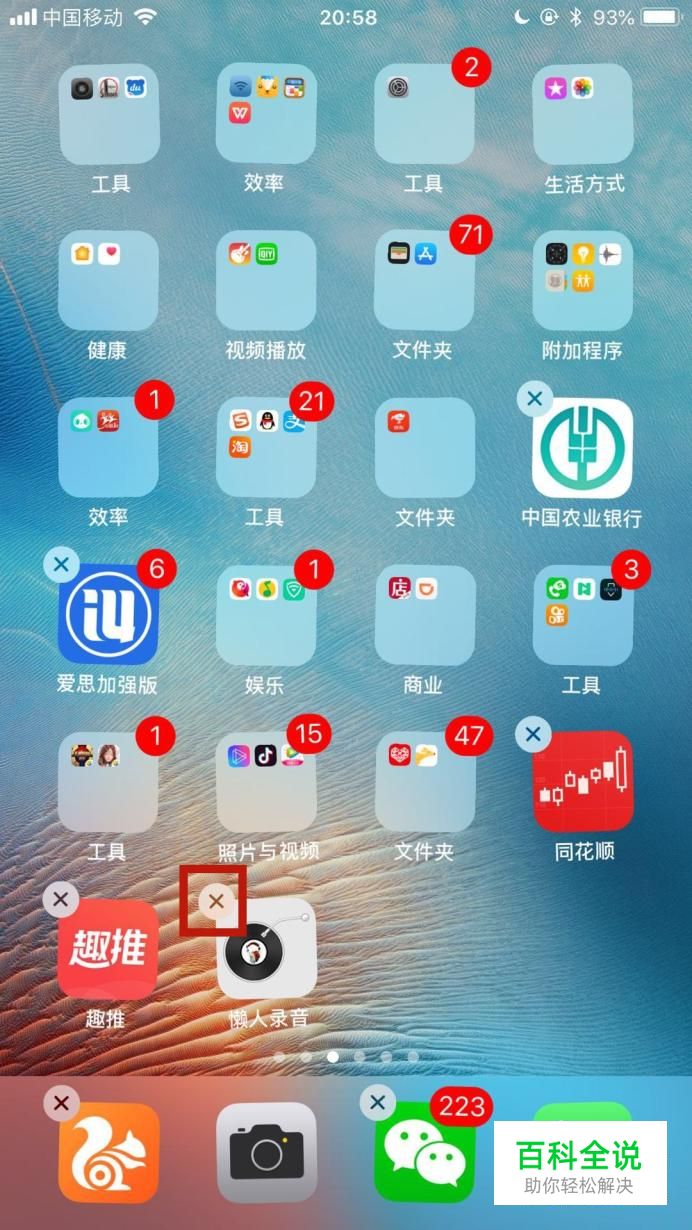Open WeChat from the dock
The height and width of the screenshot is (1230, 692).
424,1152
